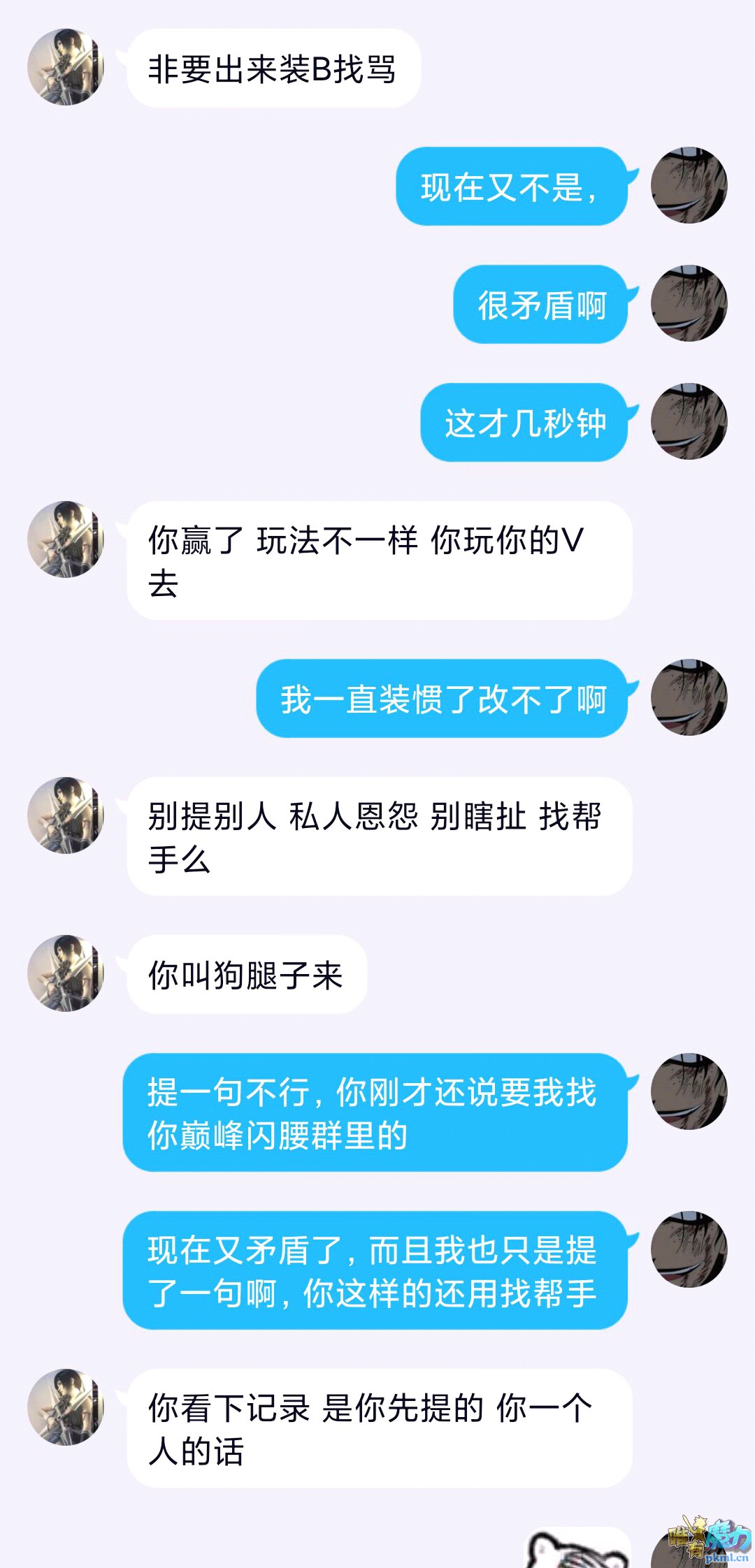Image resolution: width=755 pixels, height=1568 pixels.
Task: Tap own avatar next to "这才几秒钟"
Action: tap(689, 421)
